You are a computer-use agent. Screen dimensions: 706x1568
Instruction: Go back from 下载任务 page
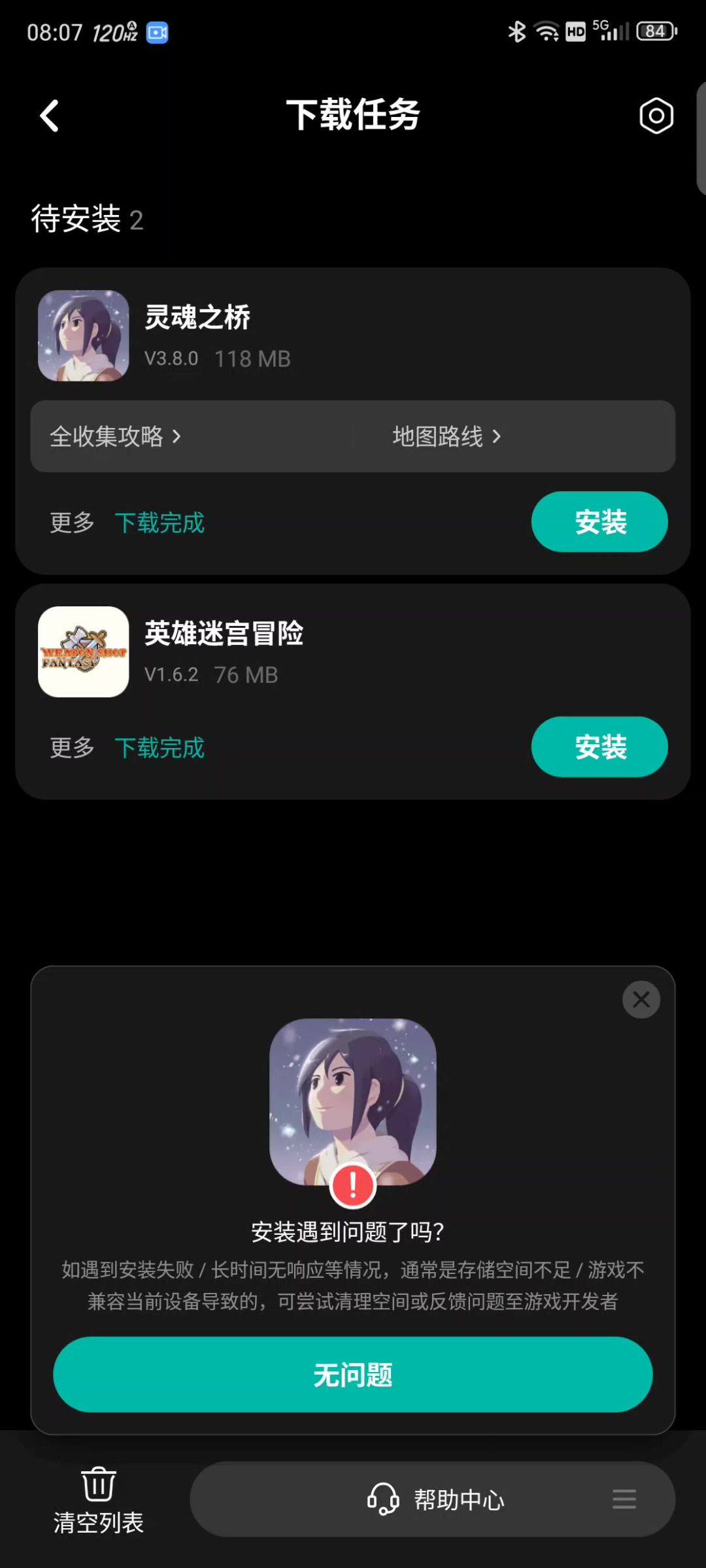click(50, 116)
